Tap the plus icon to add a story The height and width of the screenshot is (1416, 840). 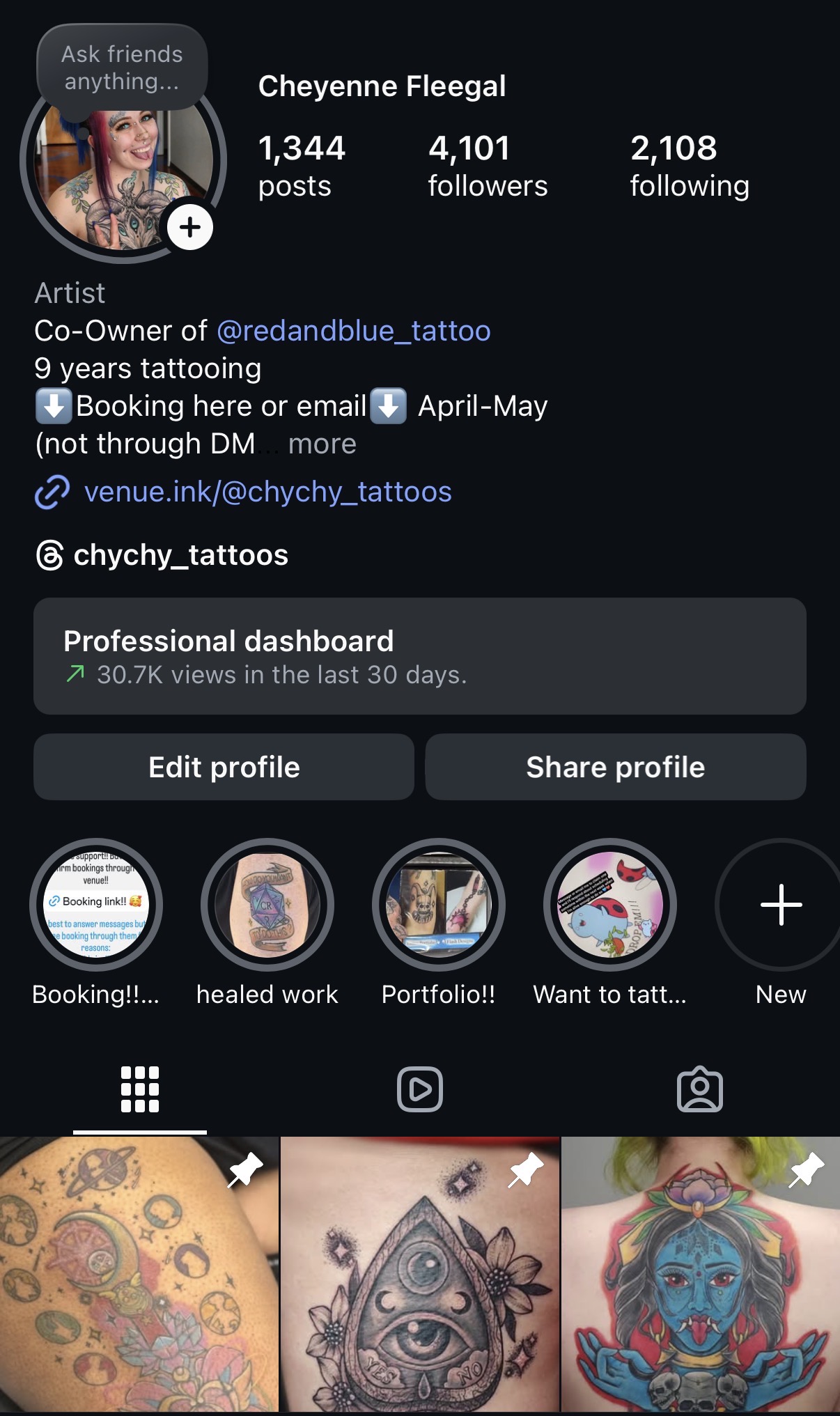pos(190,226)
